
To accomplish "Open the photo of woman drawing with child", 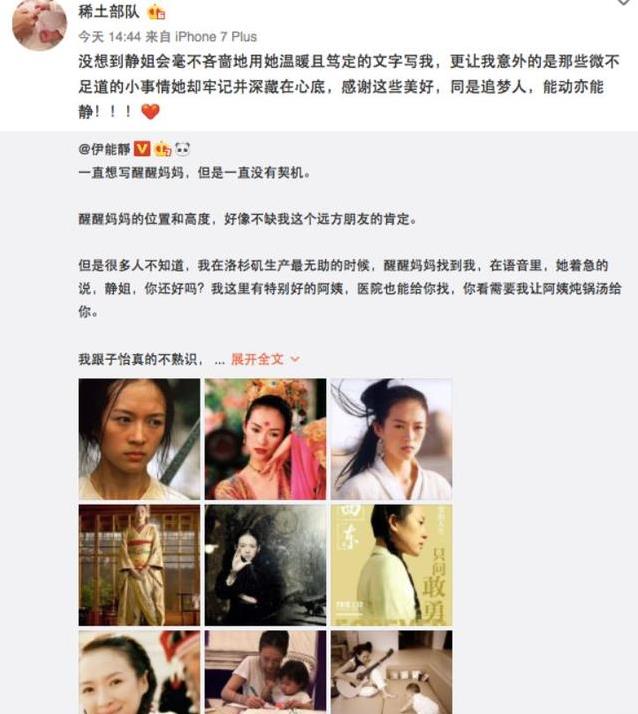I will click(x=265, y=672).
